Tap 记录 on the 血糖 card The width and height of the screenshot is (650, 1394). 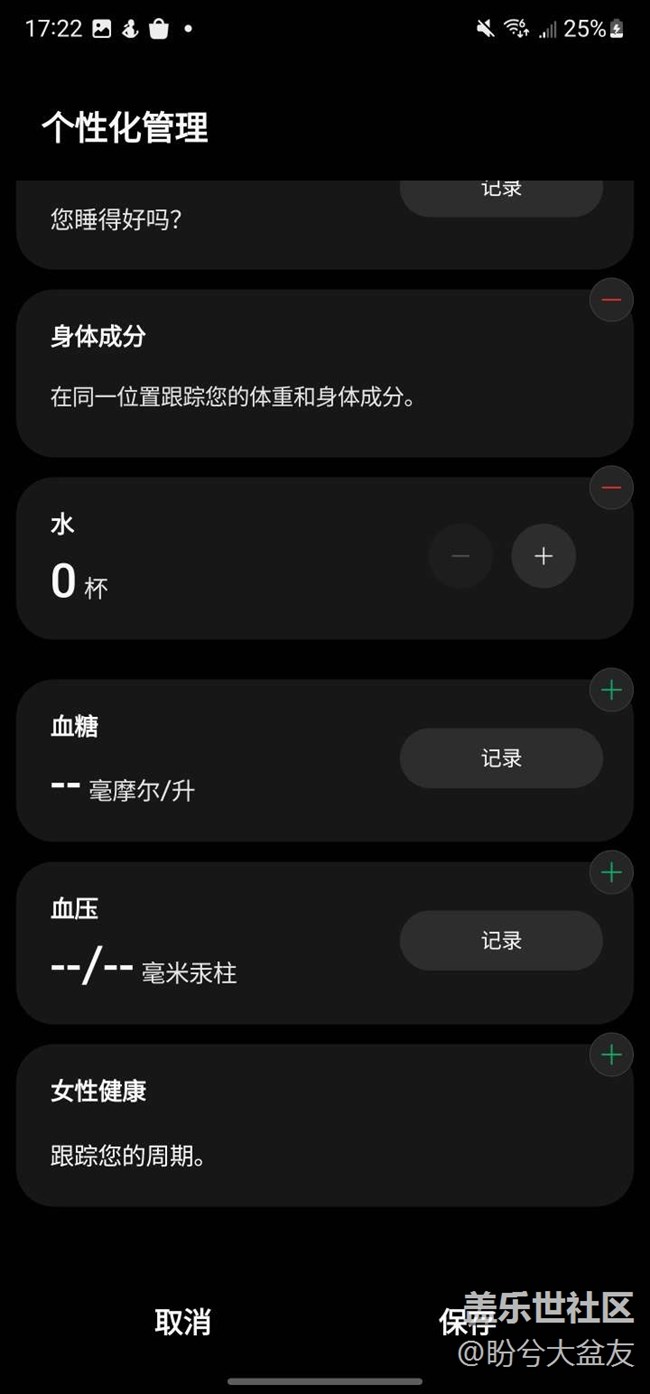pos(501,758)
